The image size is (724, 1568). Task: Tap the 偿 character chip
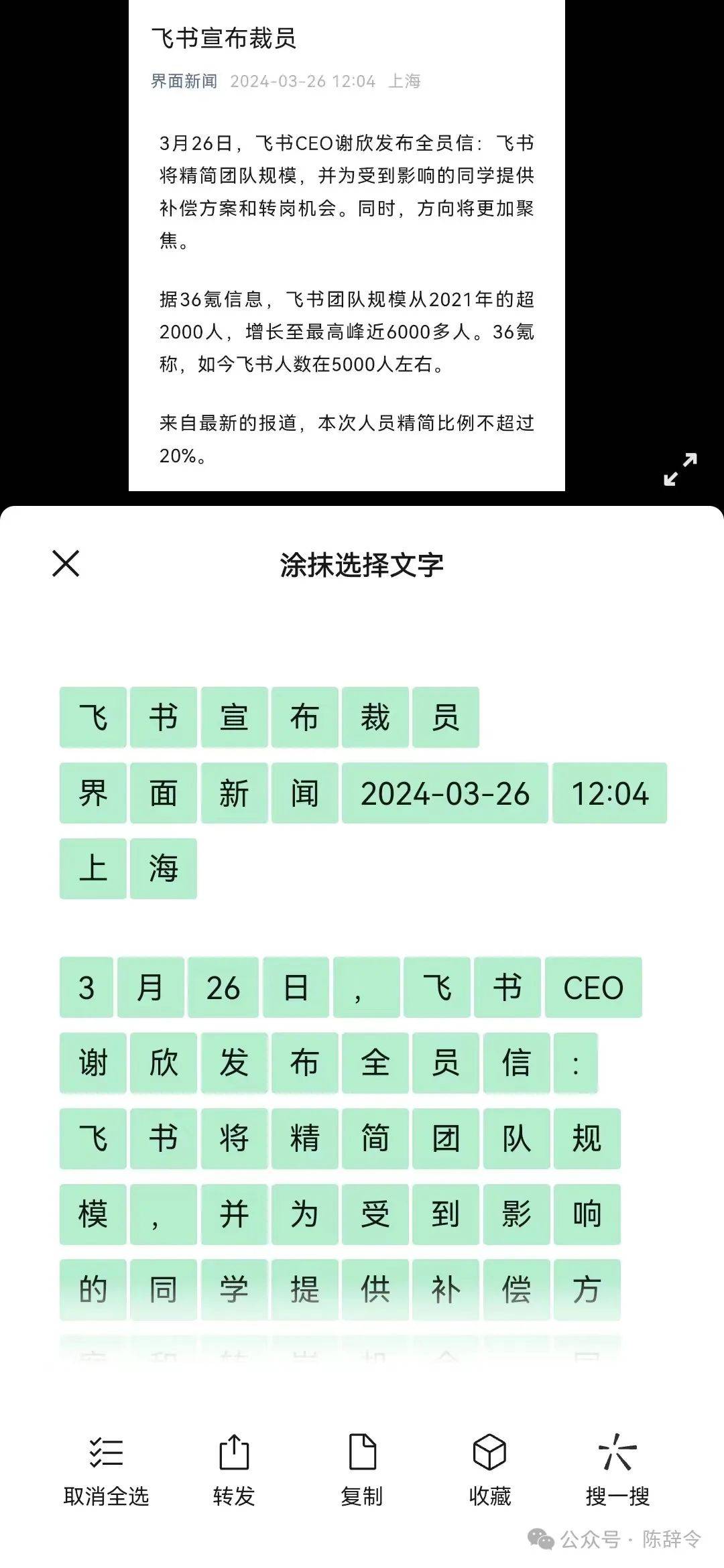click(516, 1291)
